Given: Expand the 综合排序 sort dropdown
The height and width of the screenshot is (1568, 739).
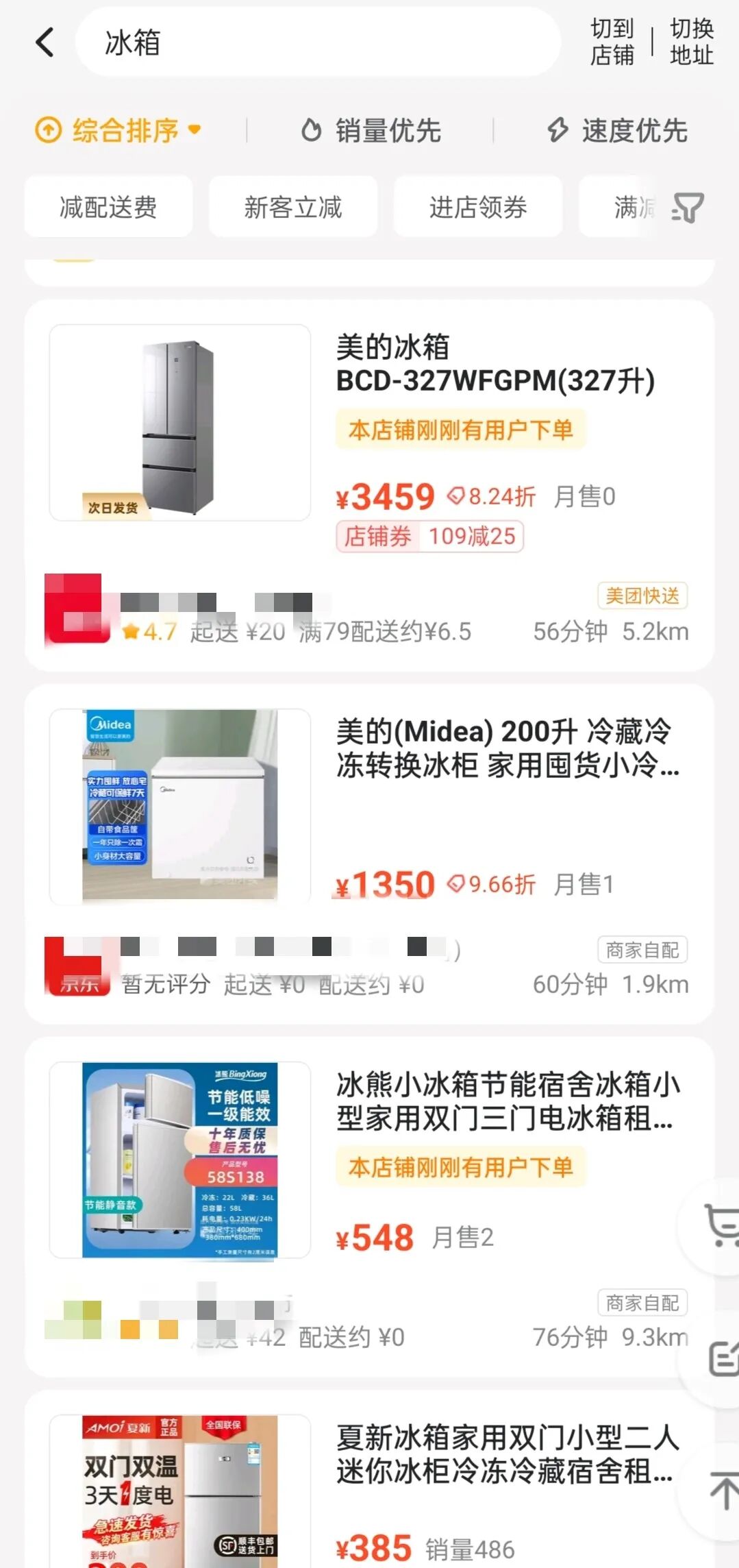Looking at the screenshot, I should point(118,130).
